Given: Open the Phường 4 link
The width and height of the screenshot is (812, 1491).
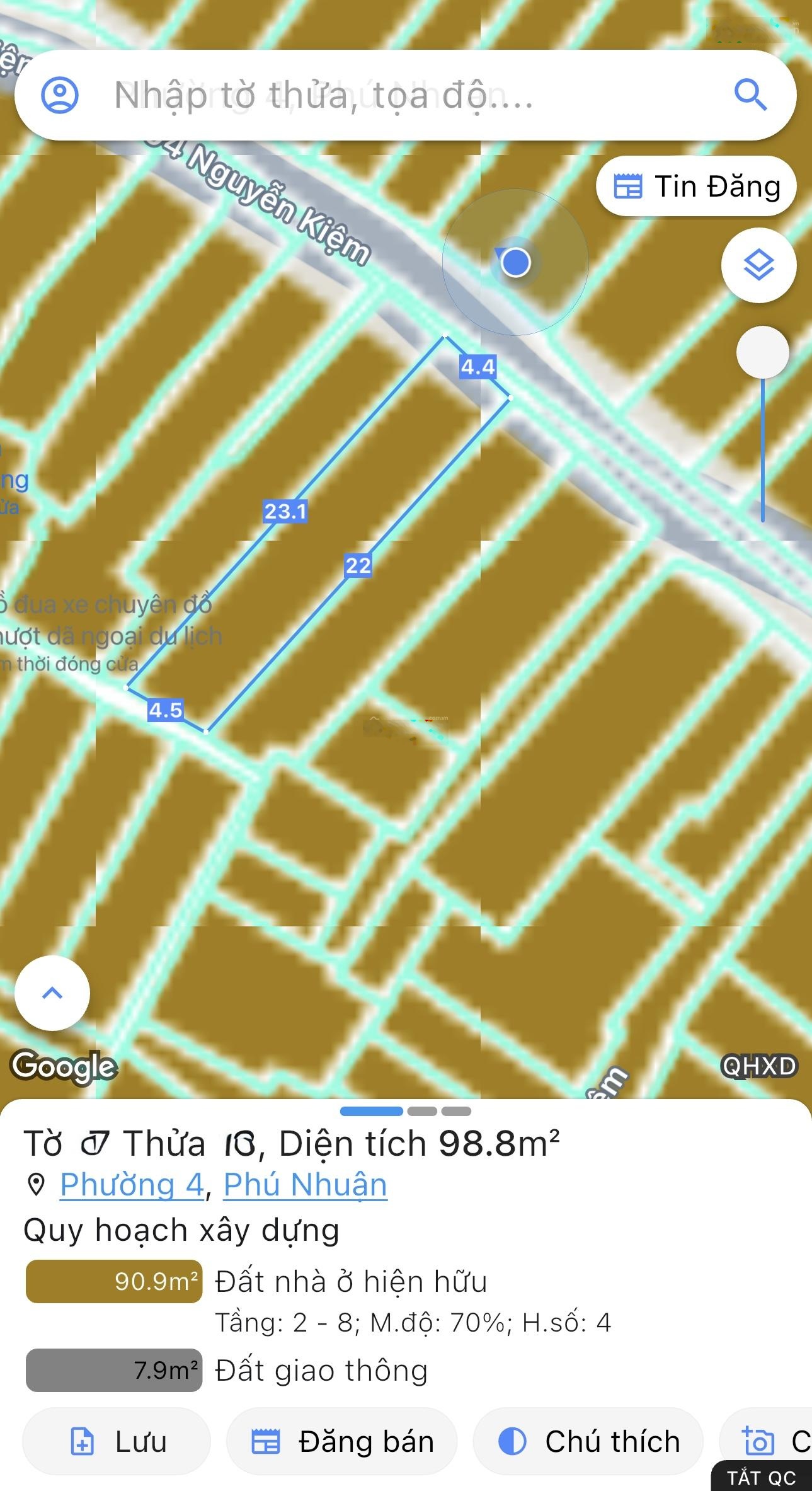Looking at the screenshot, I should point(132,1185).
